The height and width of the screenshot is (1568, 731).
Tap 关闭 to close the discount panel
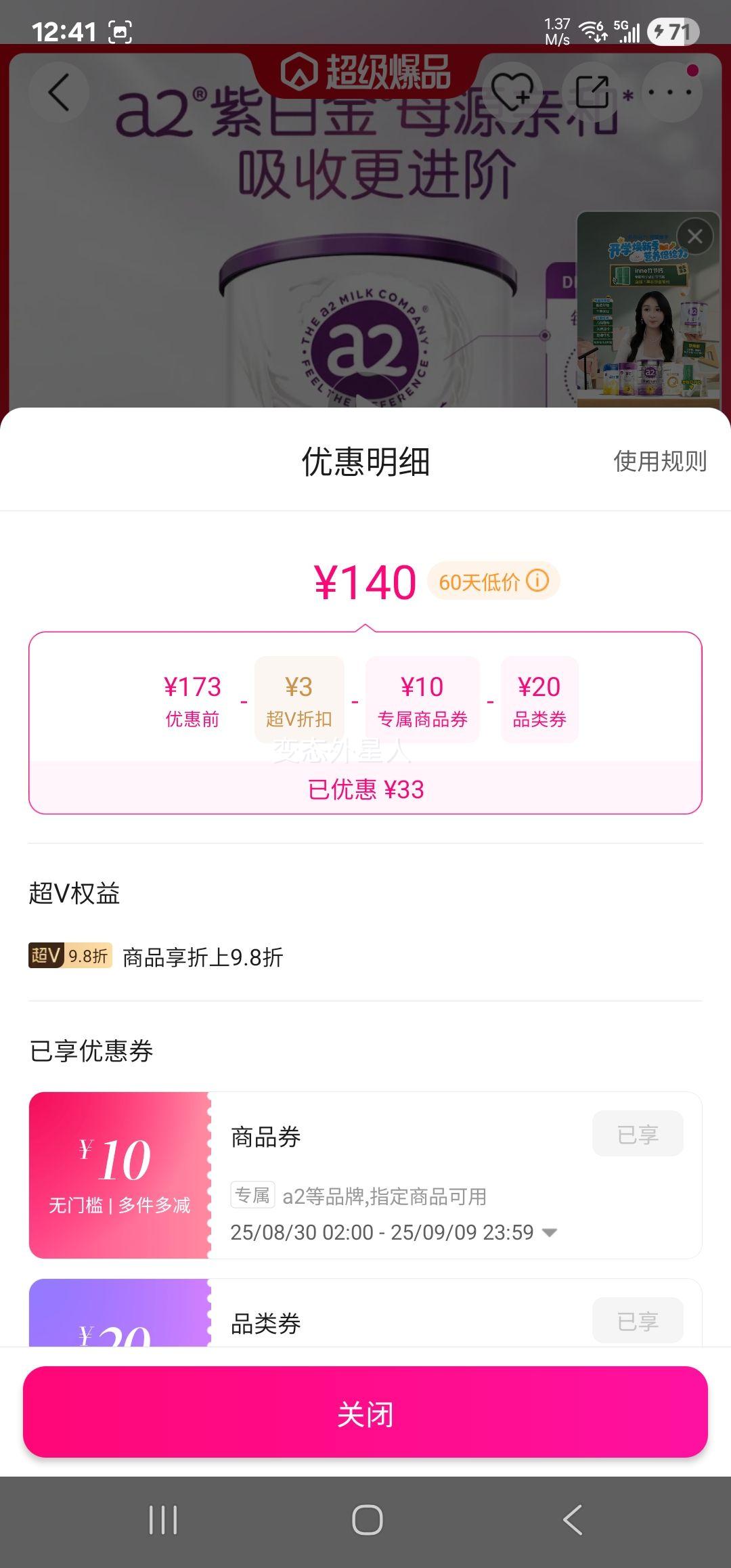point(365,1413)
